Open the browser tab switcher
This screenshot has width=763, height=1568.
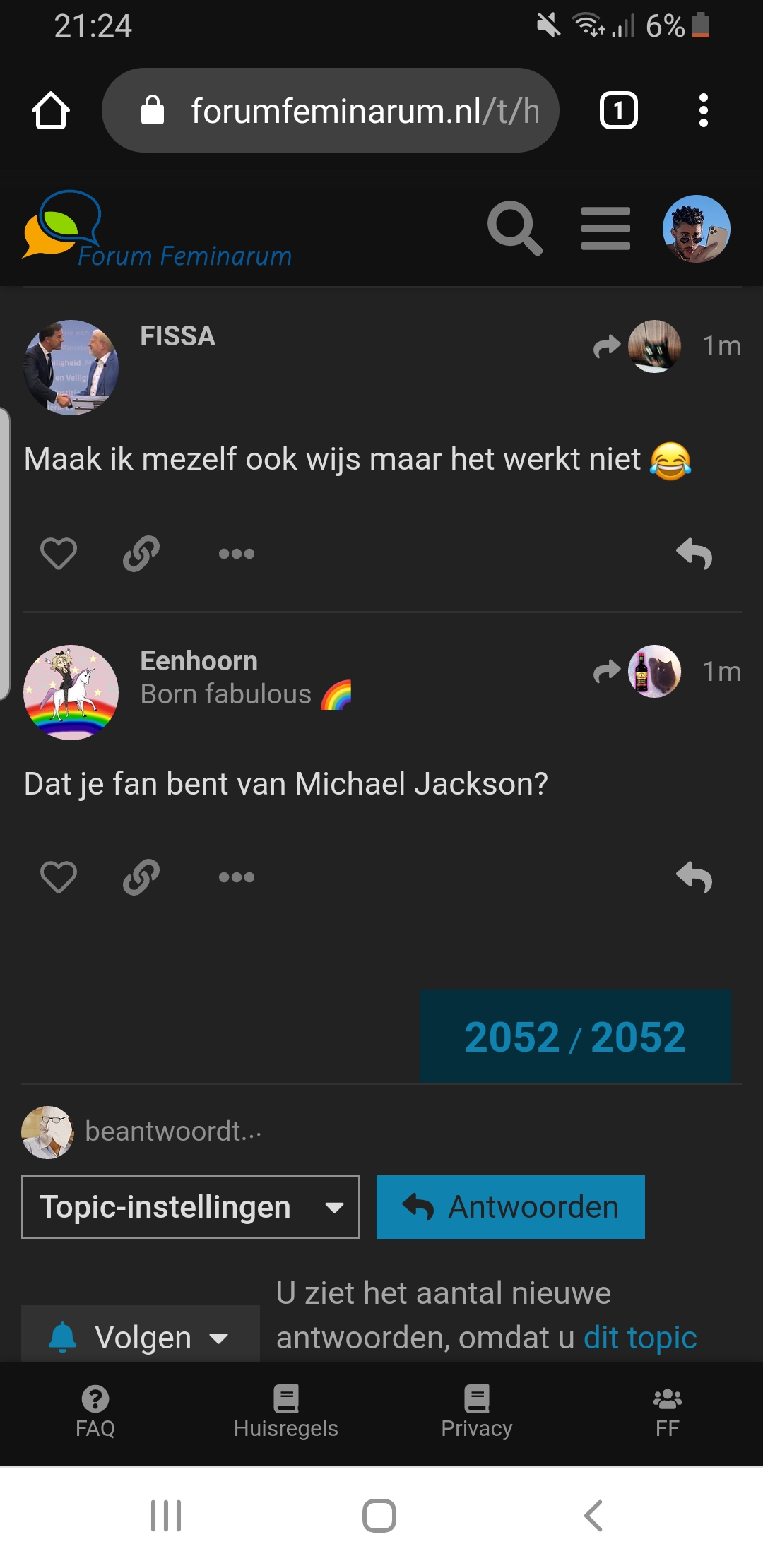click(619, 110)
